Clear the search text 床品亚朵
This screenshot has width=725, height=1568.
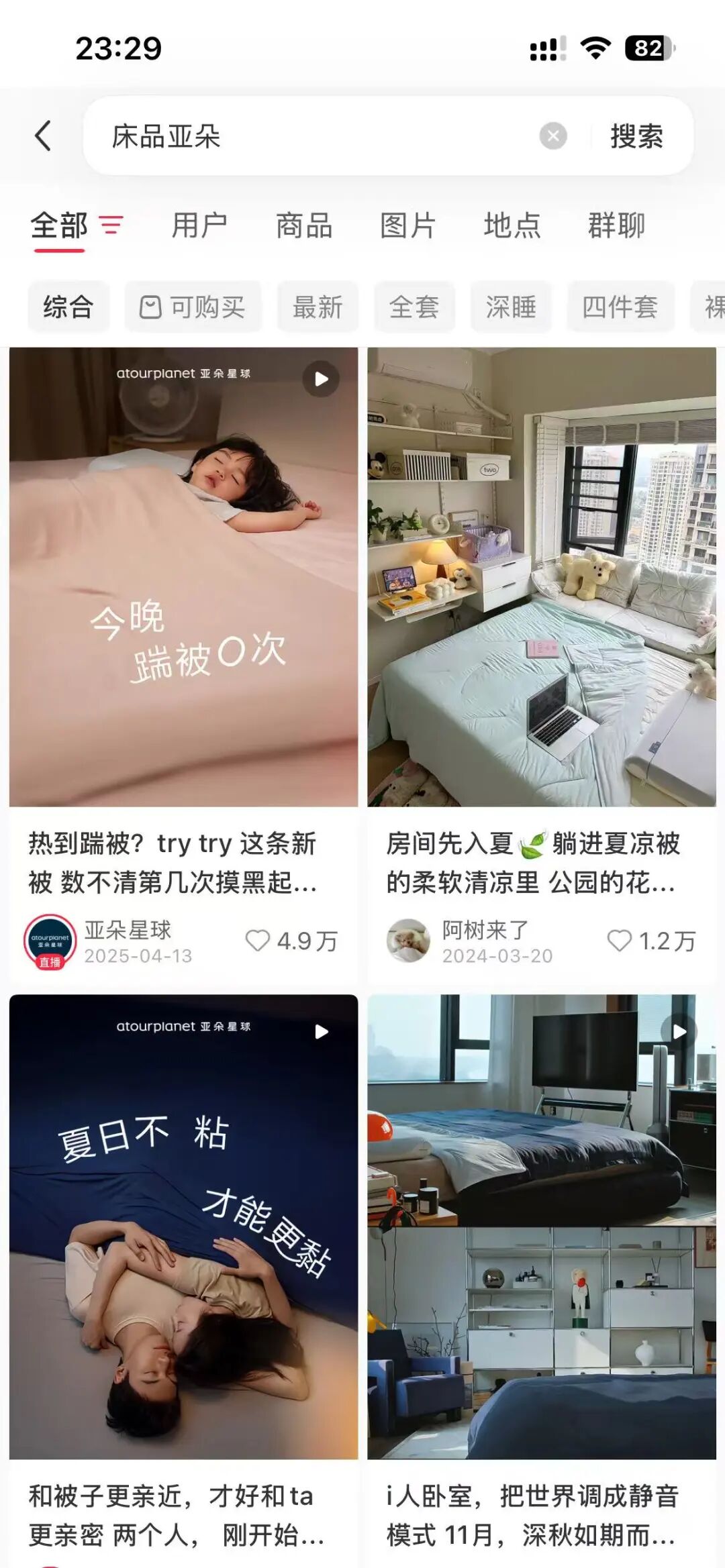(553, 136)
